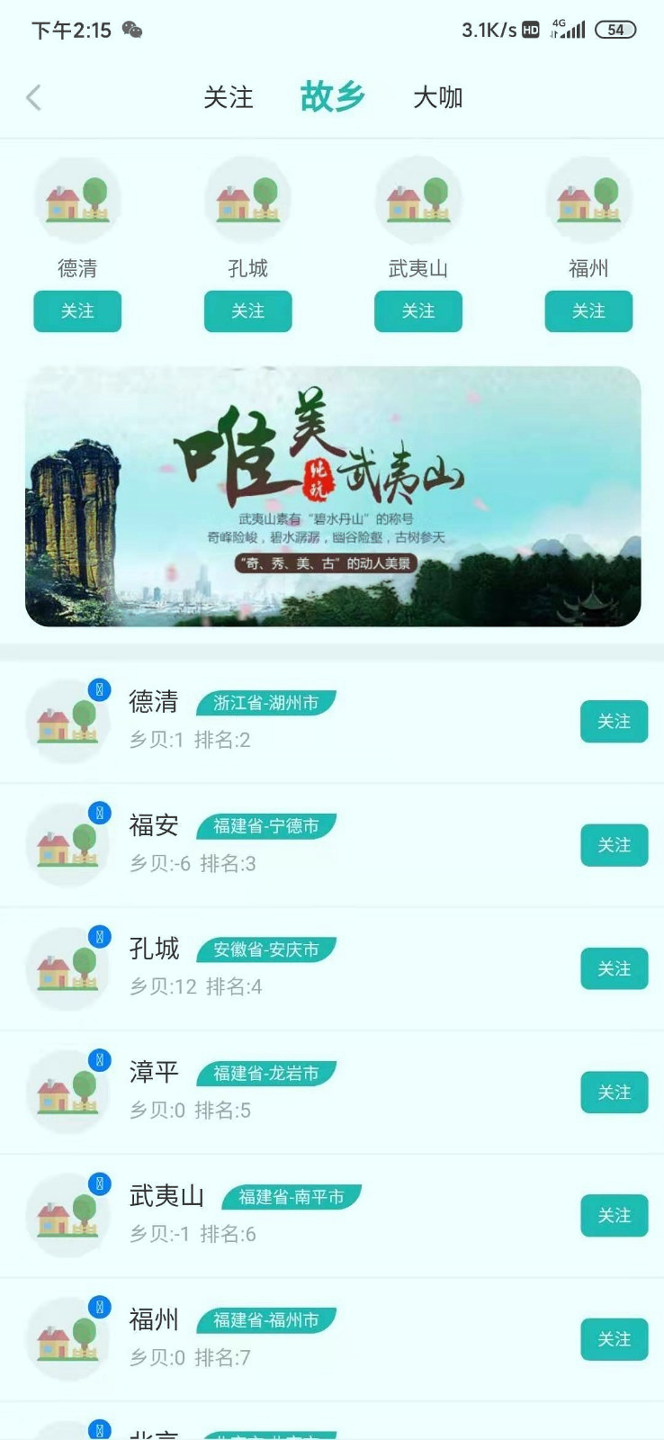
Task: Tap 关注 under the 德清 avatar card
Action: 77,311
